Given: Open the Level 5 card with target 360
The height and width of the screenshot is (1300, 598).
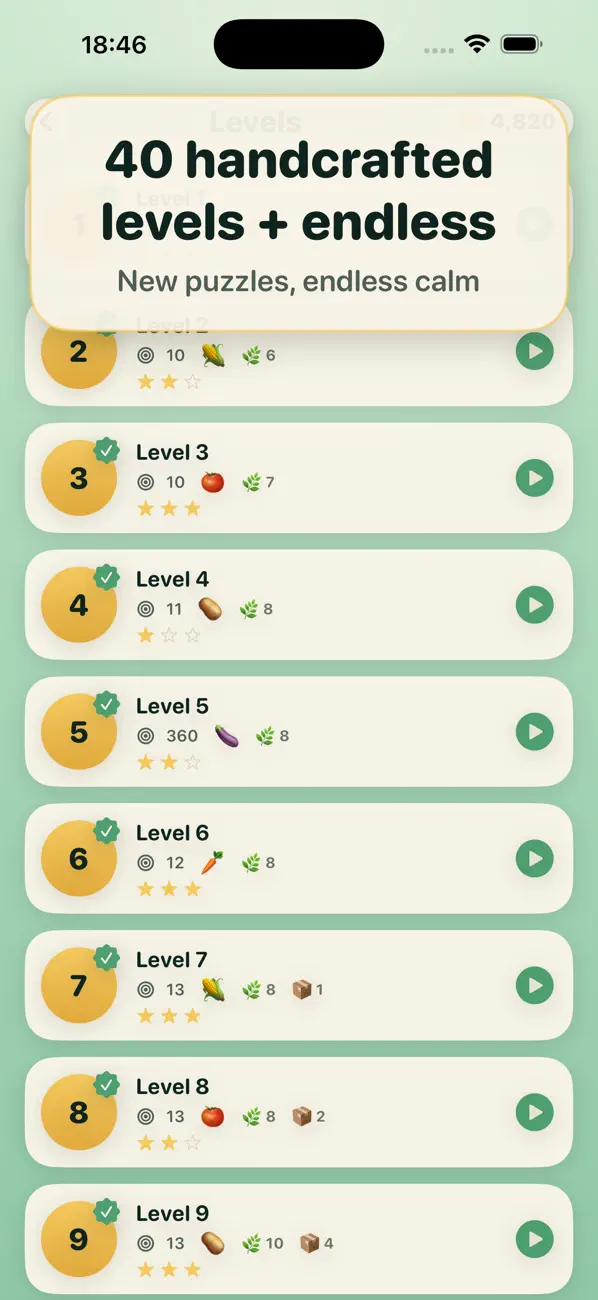Looking at the screenshot, I should (x=299, y=732).
